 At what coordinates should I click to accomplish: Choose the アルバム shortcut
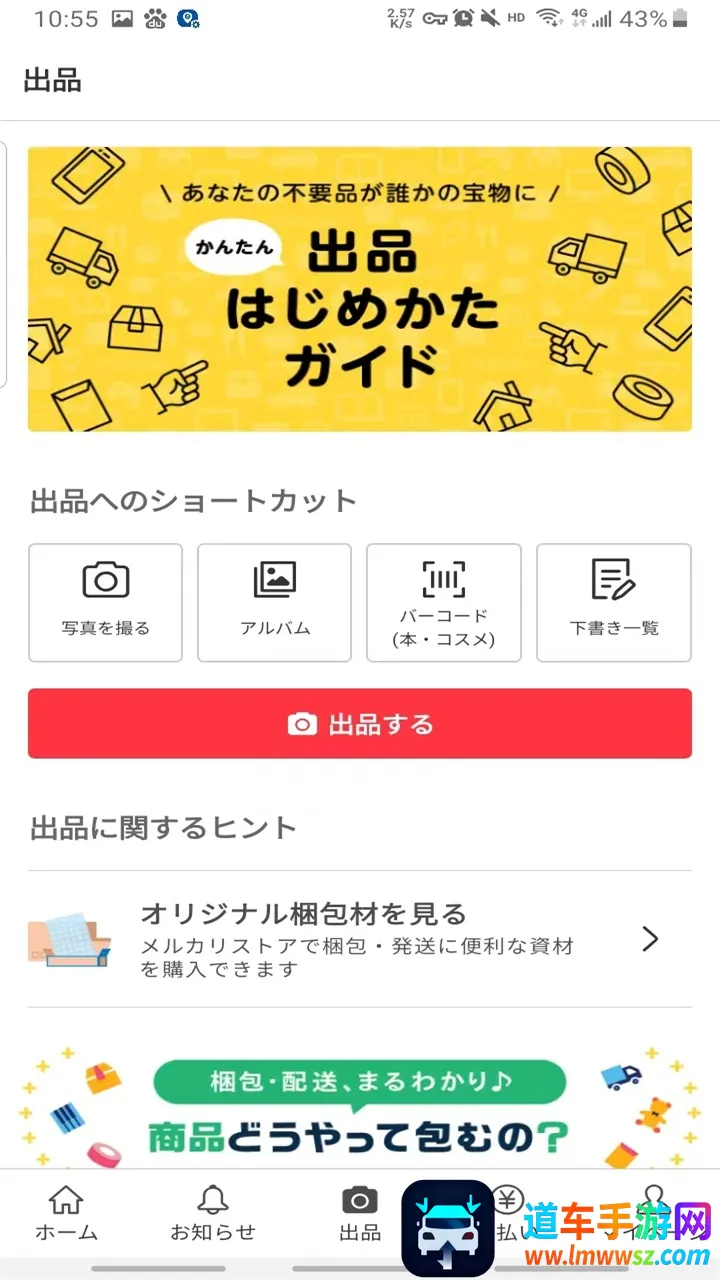(274, 602)
